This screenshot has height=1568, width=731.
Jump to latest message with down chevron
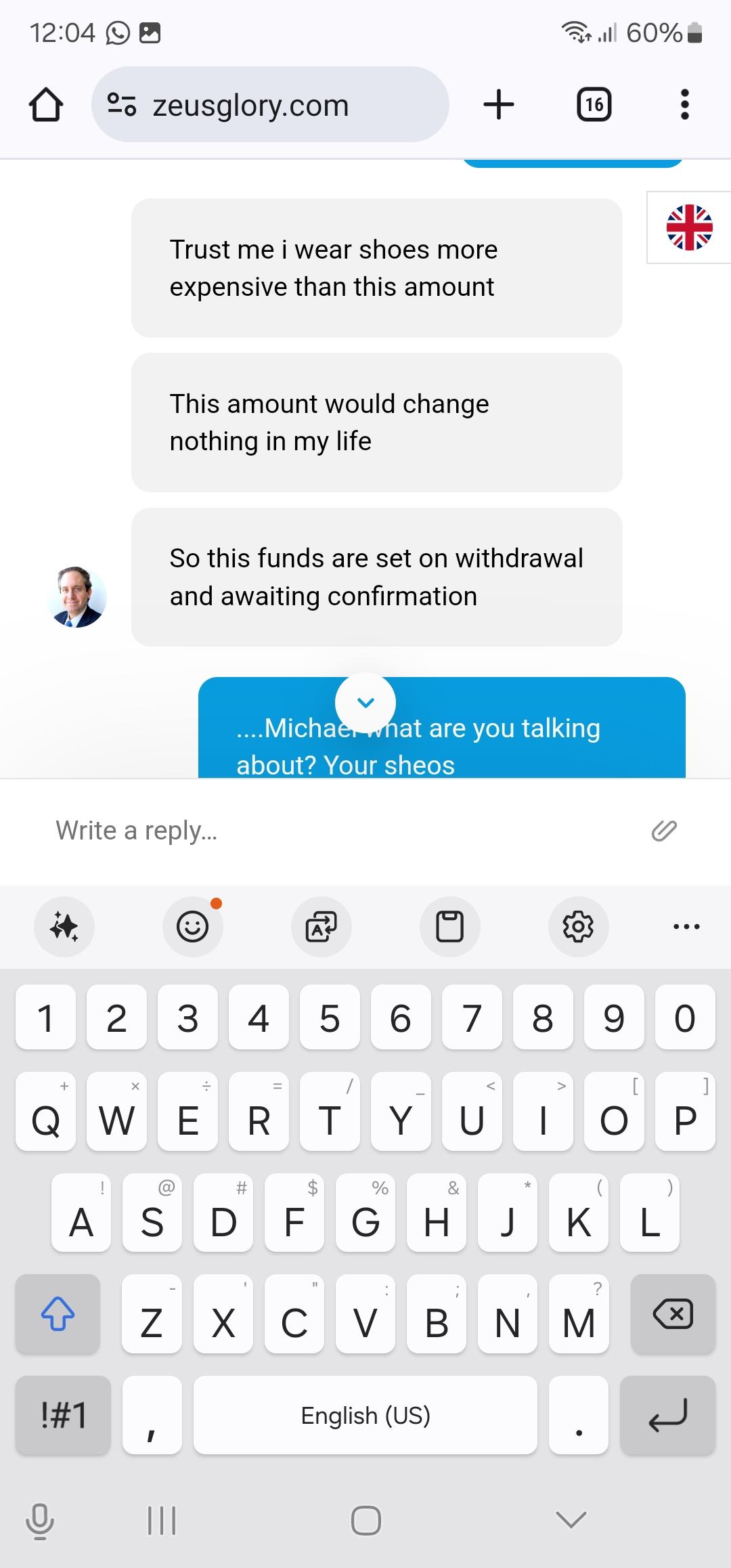(365, 703)
